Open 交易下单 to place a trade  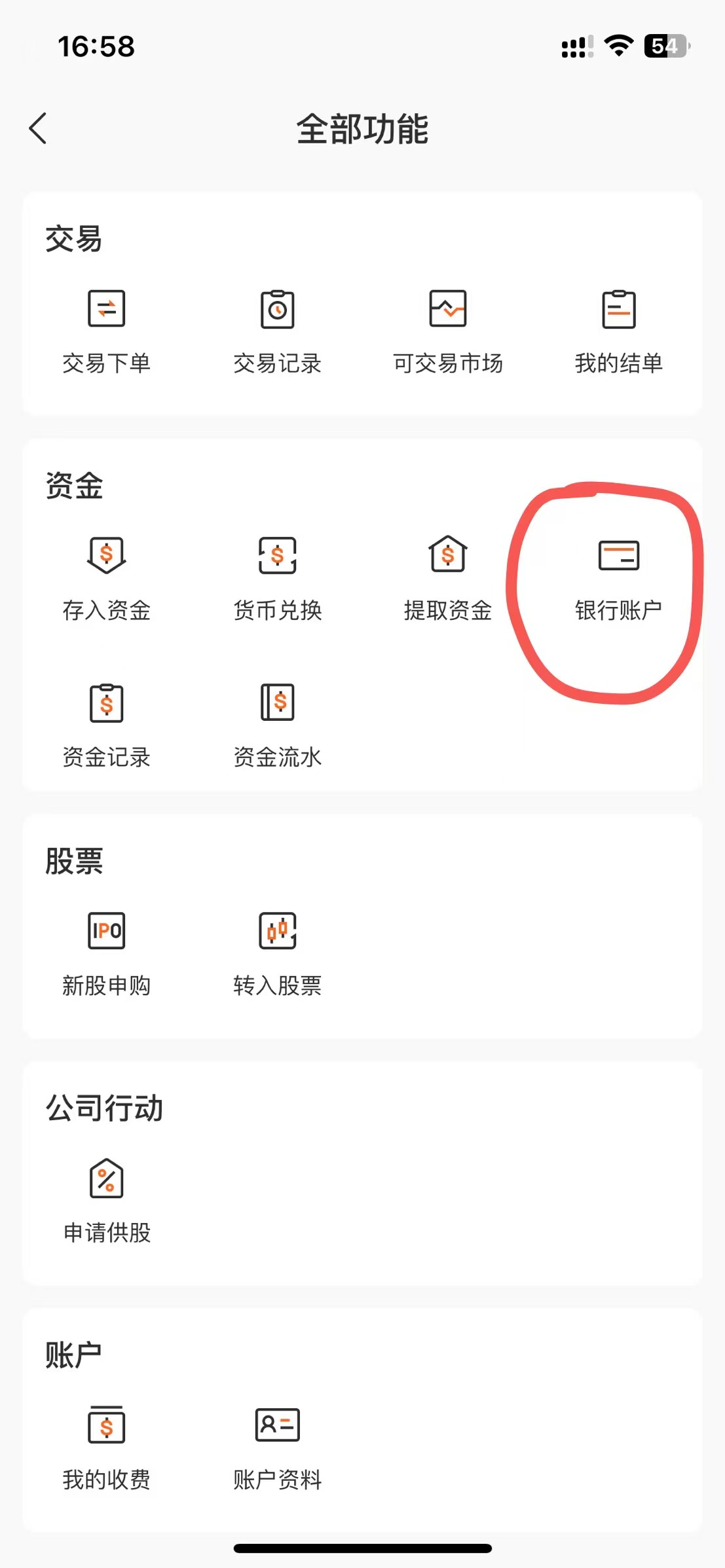[x=107, y=331]
